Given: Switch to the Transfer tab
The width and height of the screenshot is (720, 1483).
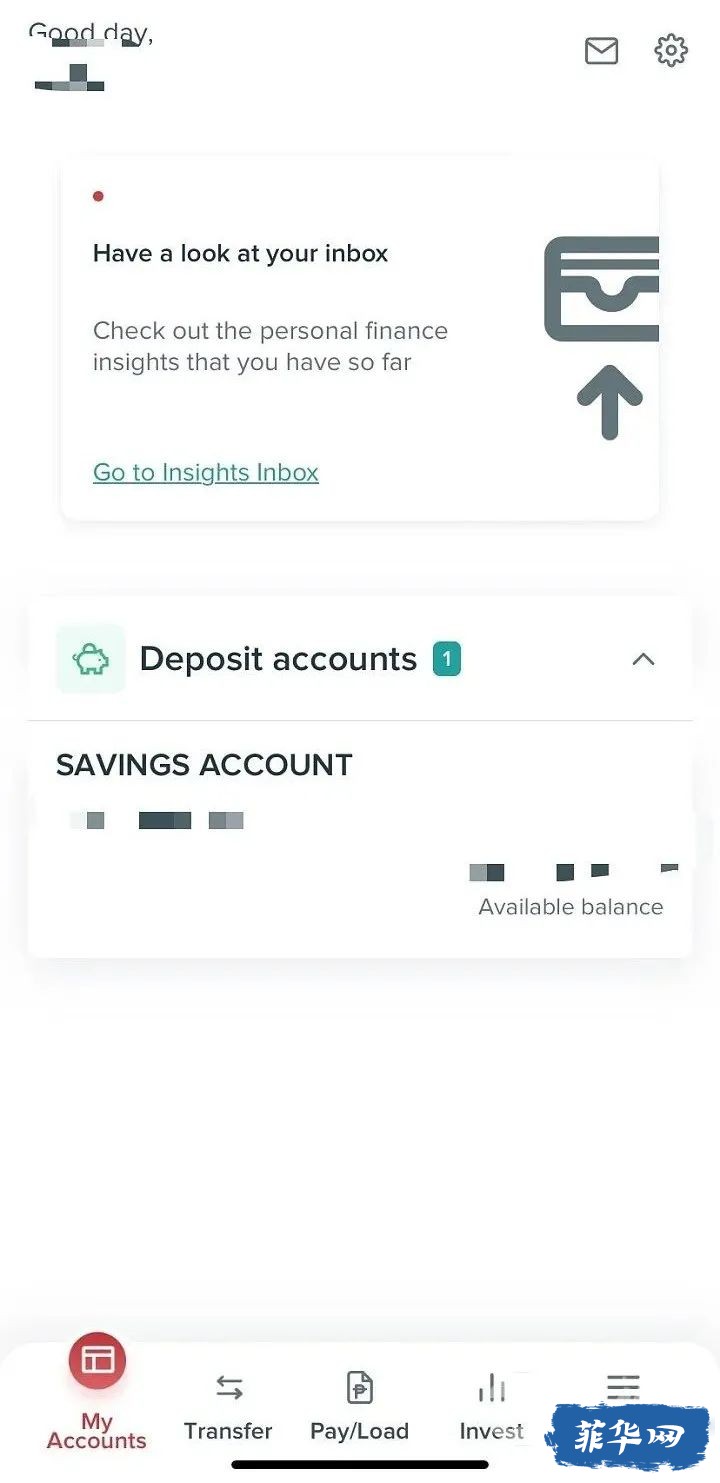Looking at the screenshot, I should tap(228, 1408).
